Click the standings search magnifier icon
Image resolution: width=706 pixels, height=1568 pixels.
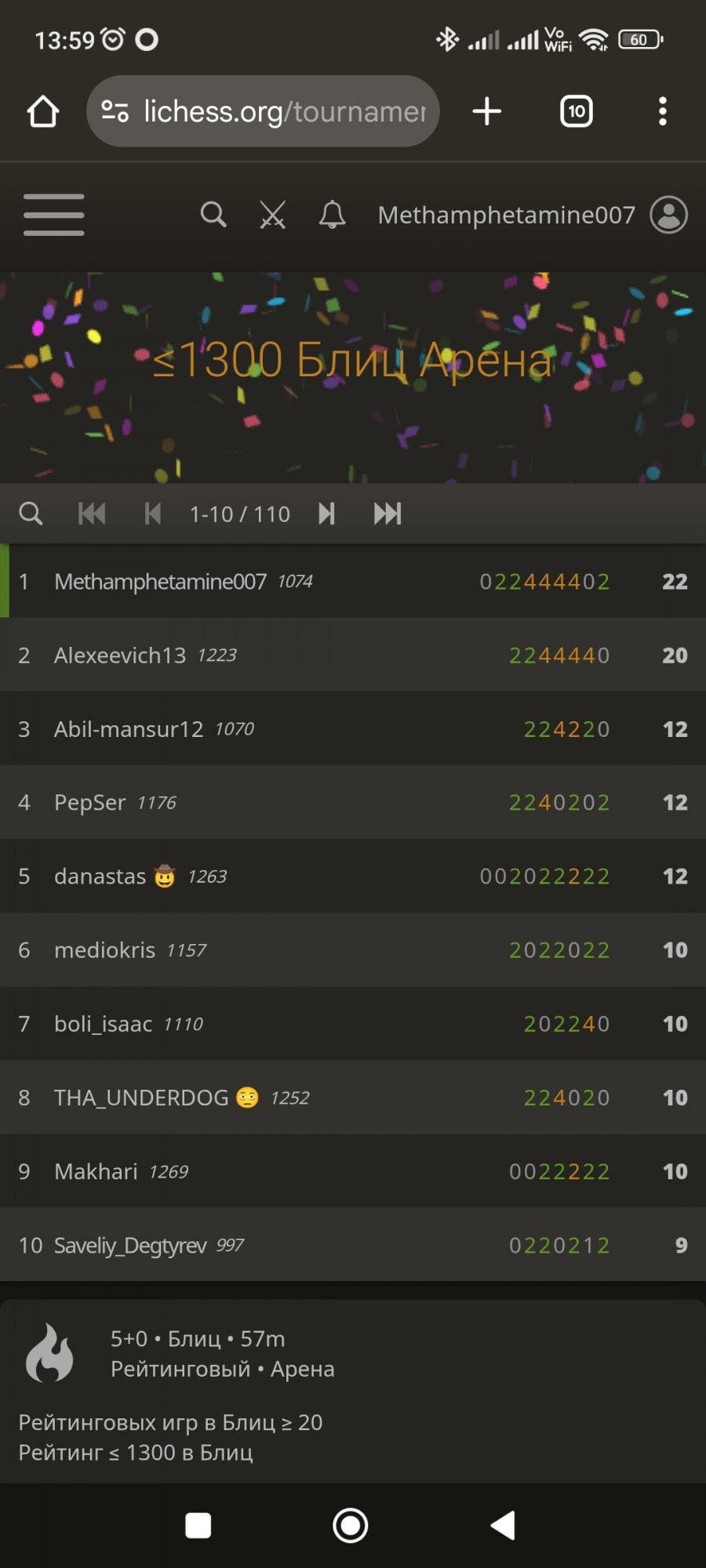[x=31, y=514]
